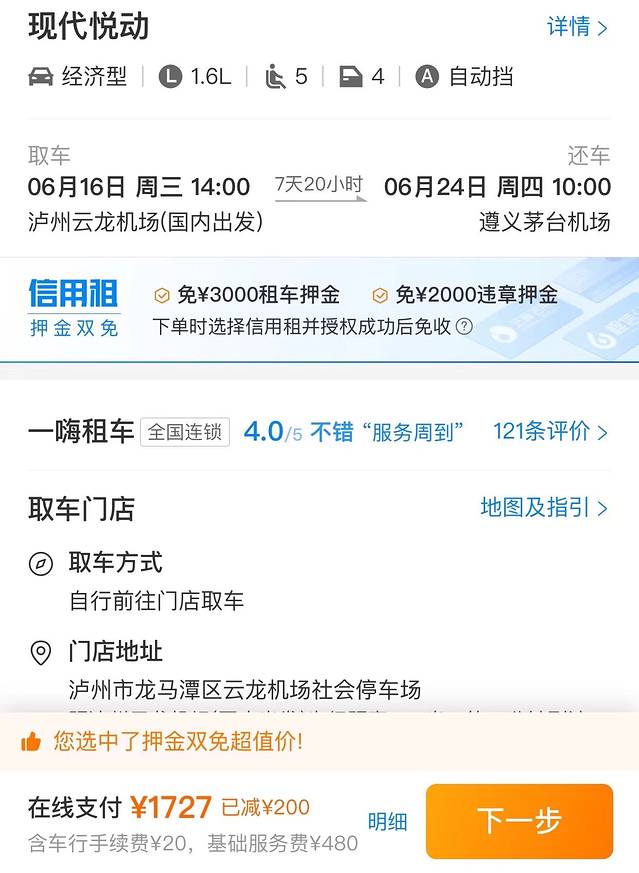Show the 明细 price breakdown
639x873 pixels.
pos(387,822)
